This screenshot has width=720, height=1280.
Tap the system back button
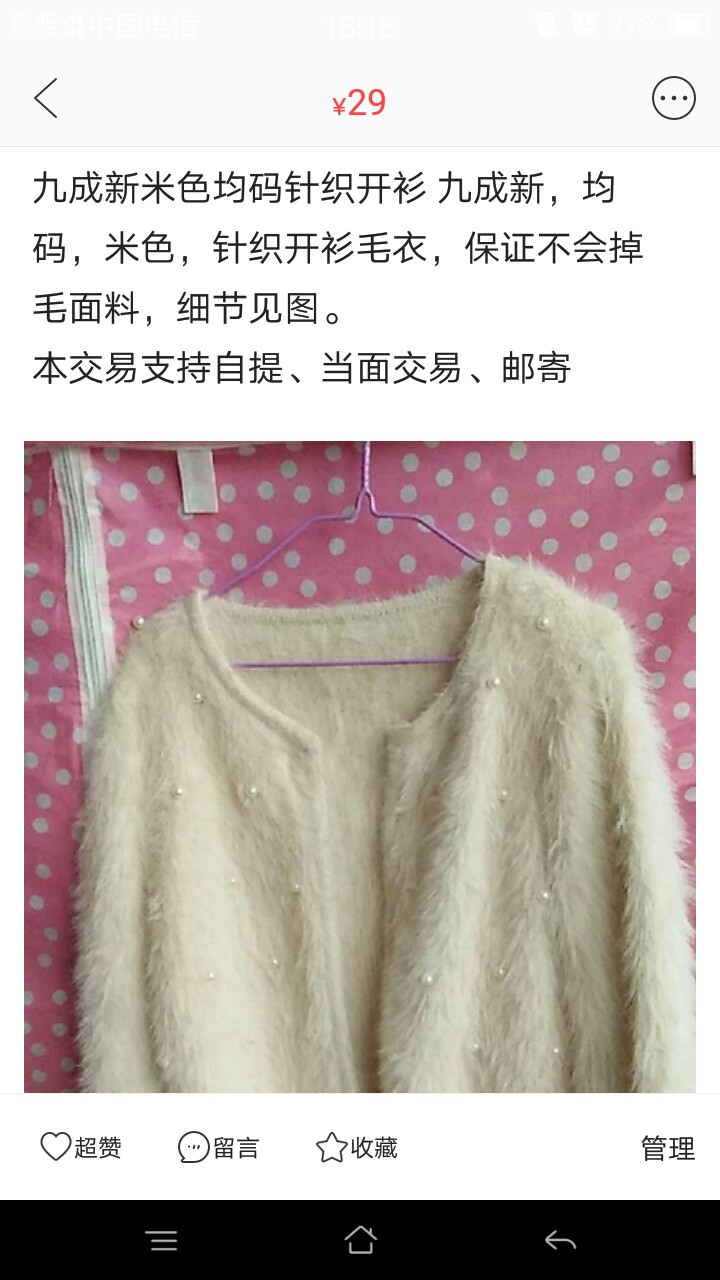tap(560, 1240)
